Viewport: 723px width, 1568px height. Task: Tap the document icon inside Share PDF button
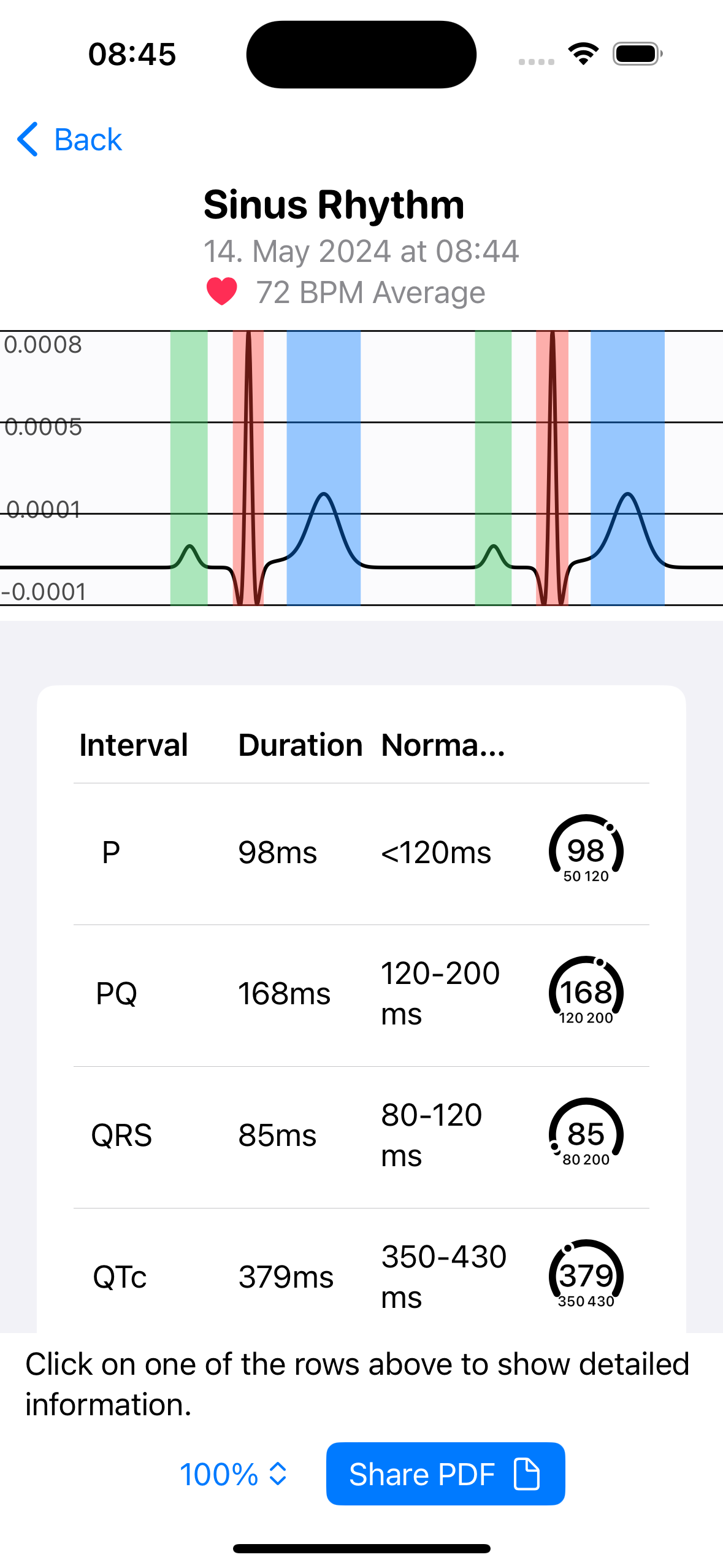point(526,1474)
